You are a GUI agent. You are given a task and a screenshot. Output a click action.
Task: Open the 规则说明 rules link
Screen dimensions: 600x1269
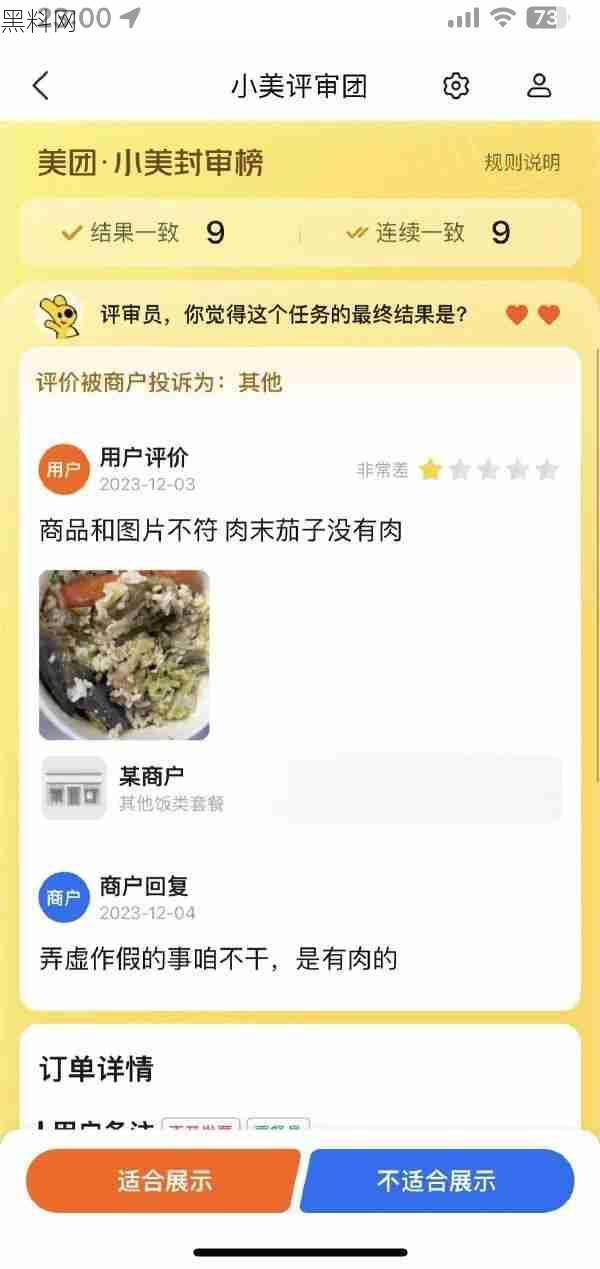click(522, 163)
